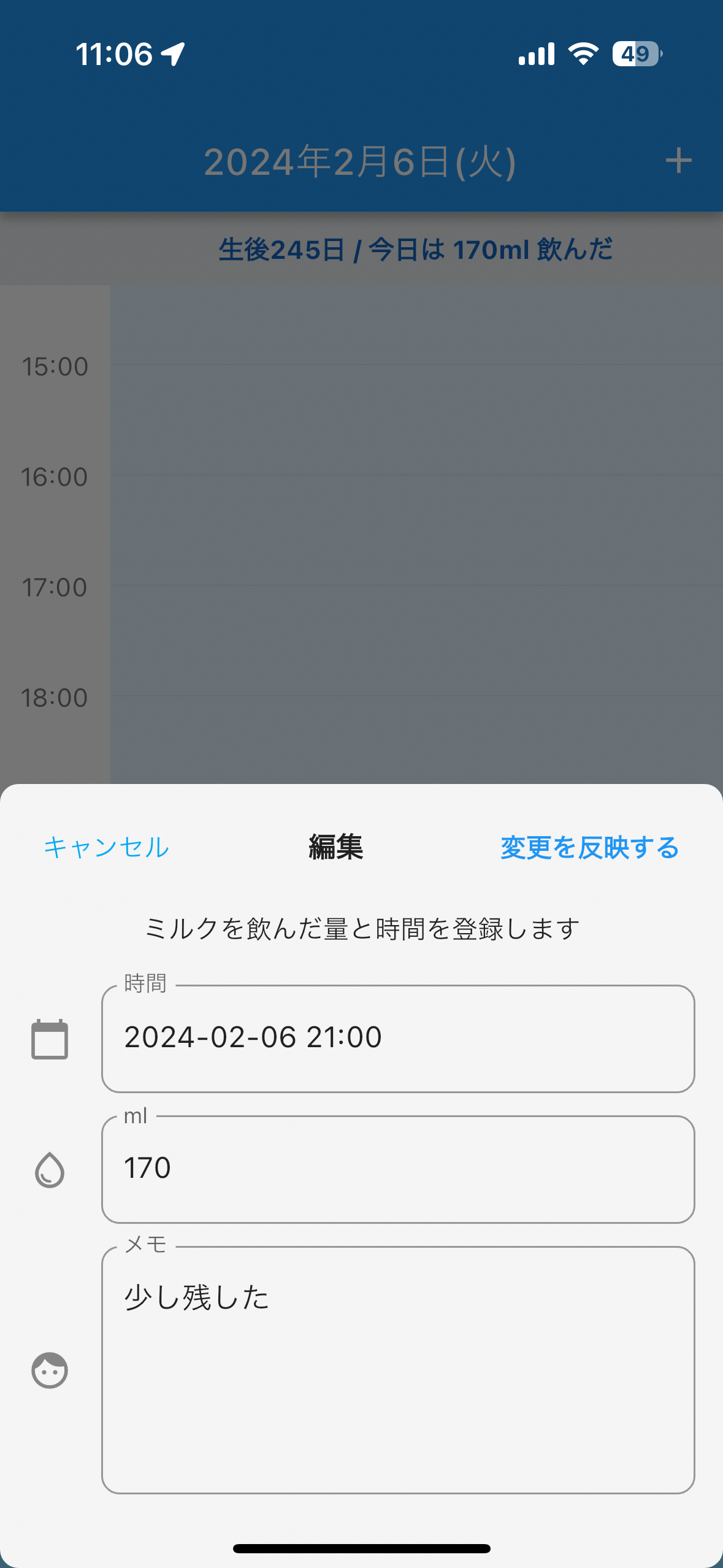
Task: Focus the メモ note field
Action: click(397, 1369)
